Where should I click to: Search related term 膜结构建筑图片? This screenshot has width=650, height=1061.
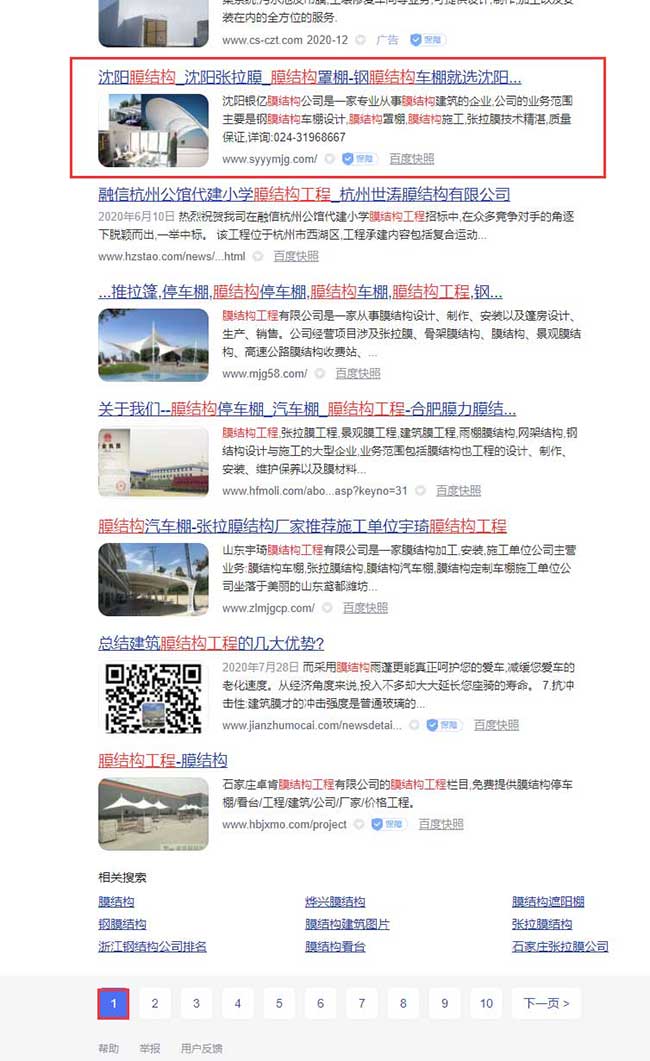(347, 925)
